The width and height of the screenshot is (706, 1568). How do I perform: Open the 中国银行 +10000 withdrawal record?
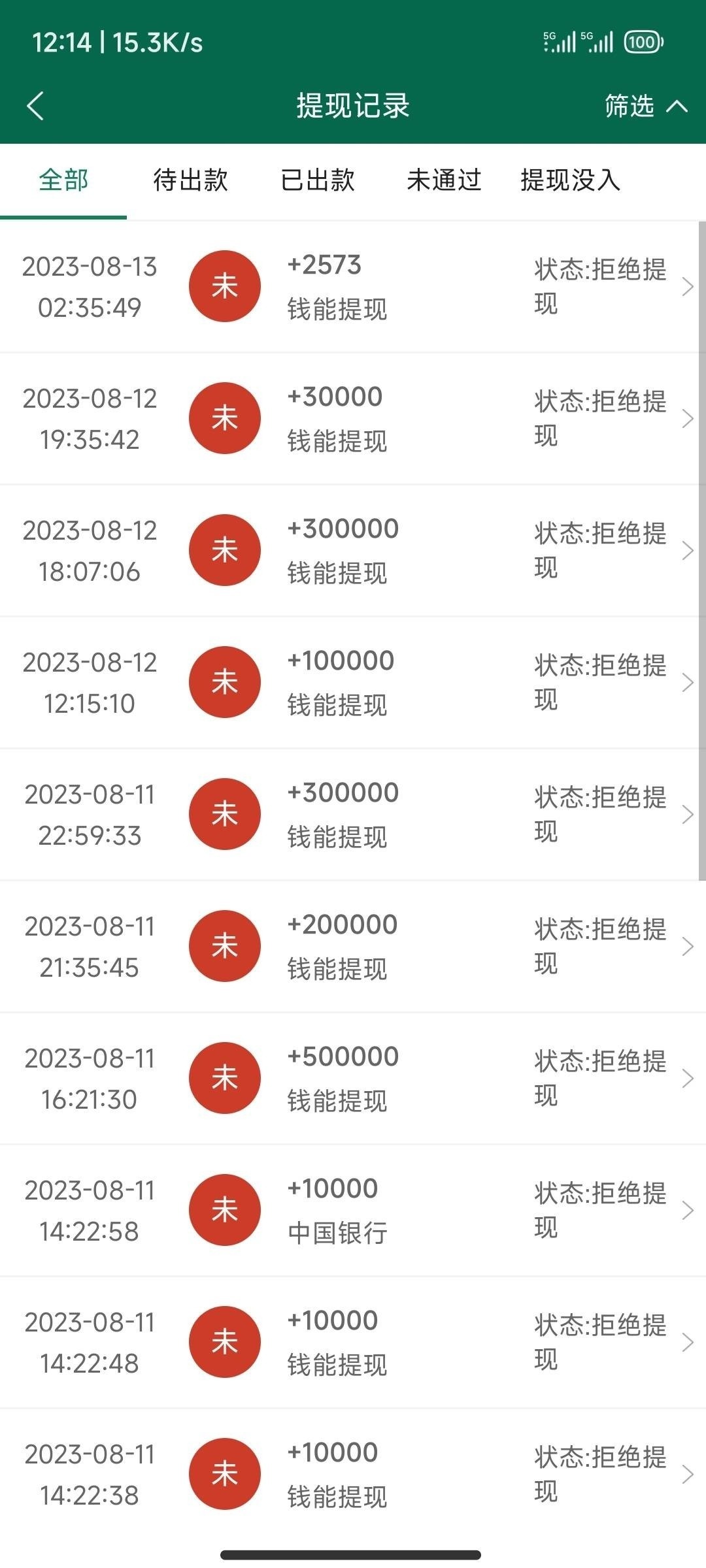point(353,1211)
